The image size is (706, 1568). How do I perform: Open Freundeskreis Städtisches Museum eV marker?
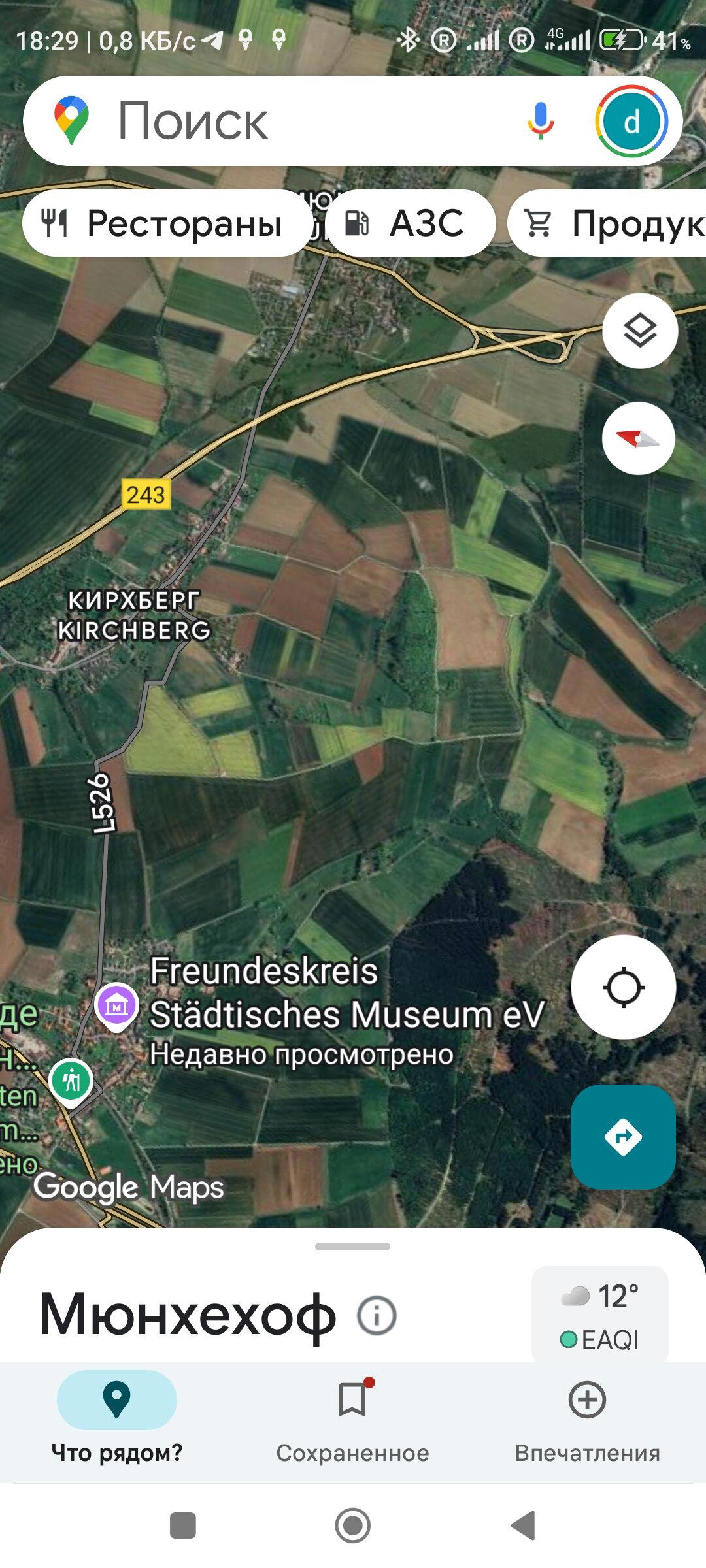tap(116, 1006)
